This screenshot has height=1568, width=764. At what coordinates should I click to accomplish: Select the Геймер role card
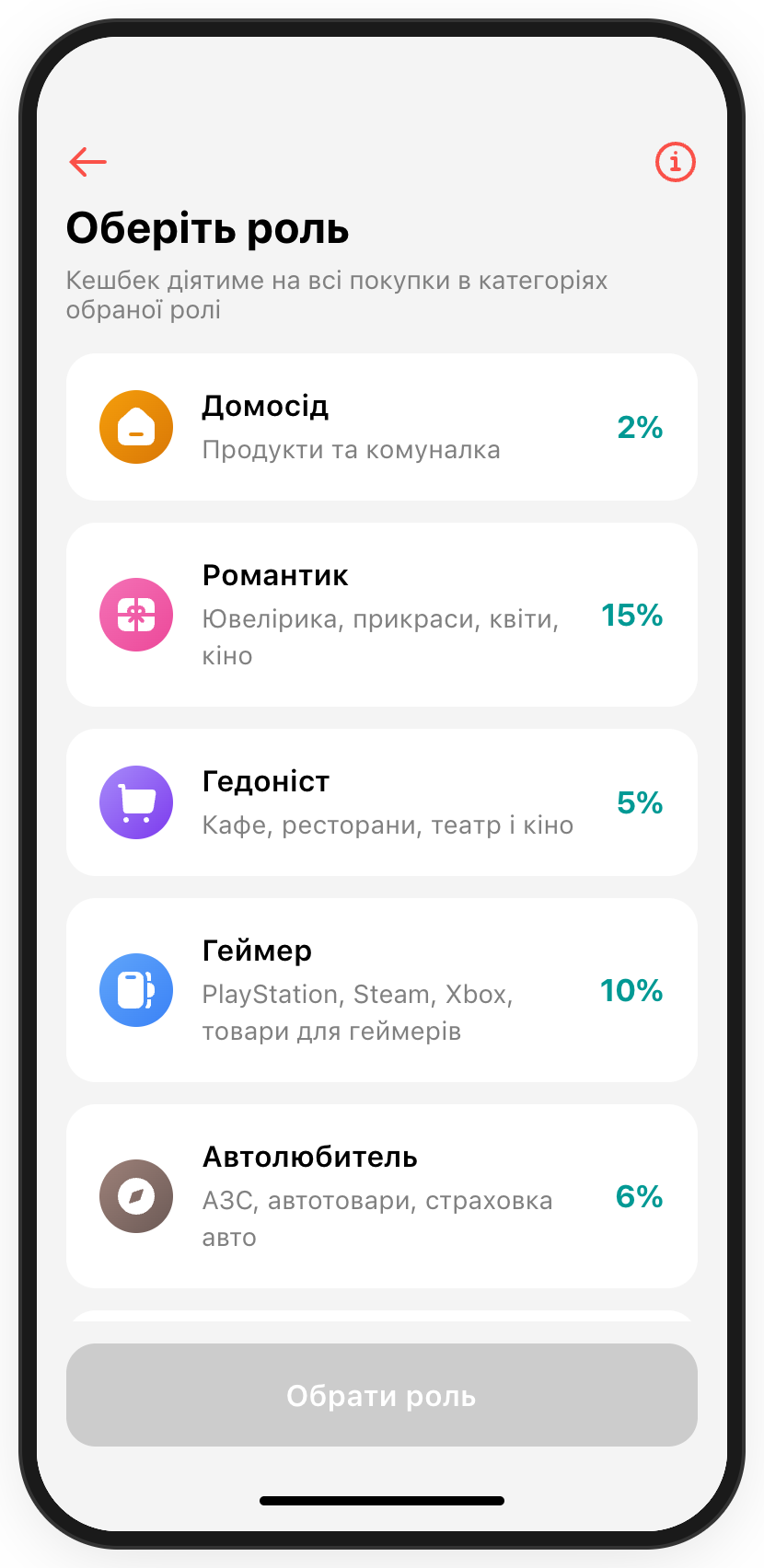point(382,990)
